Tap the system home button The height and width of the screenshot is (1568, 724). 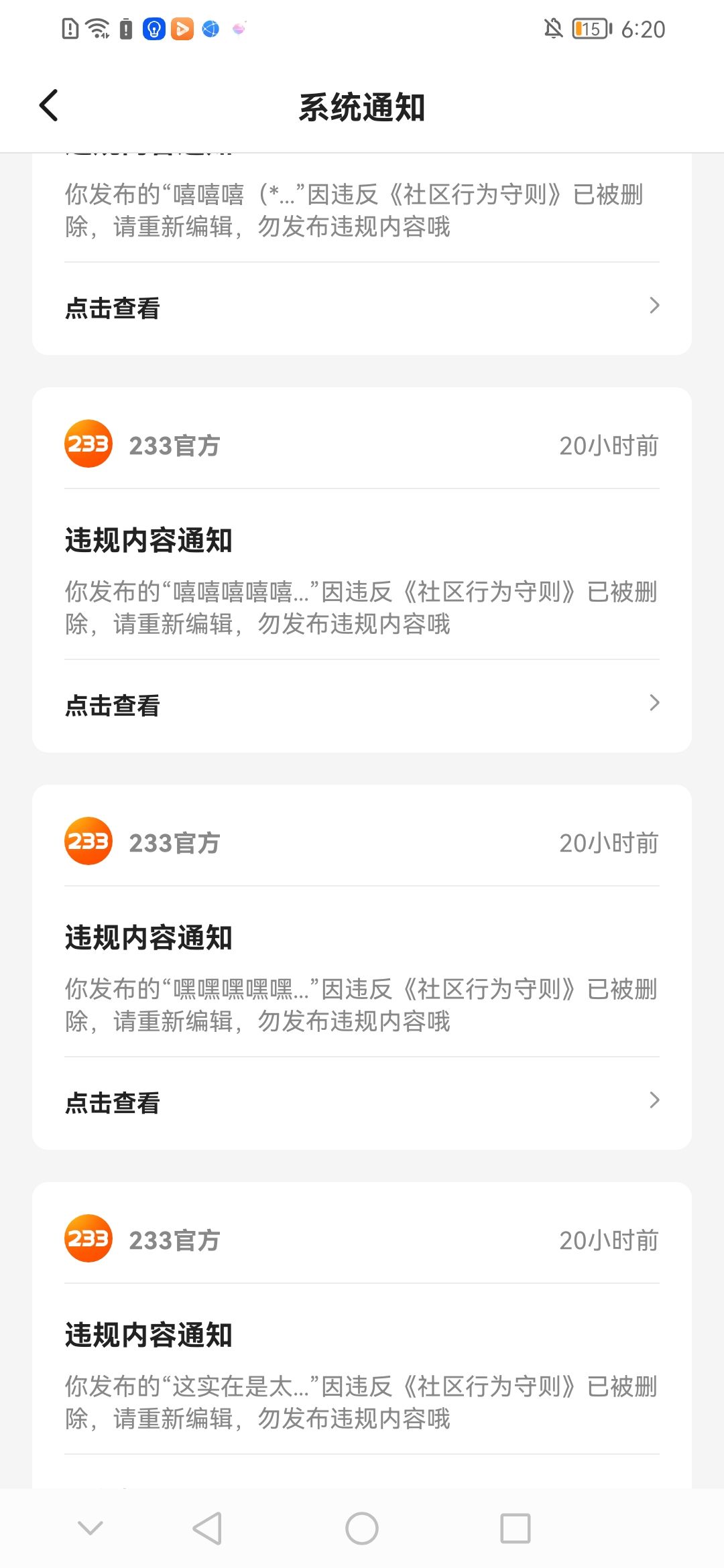(362, 1528)
